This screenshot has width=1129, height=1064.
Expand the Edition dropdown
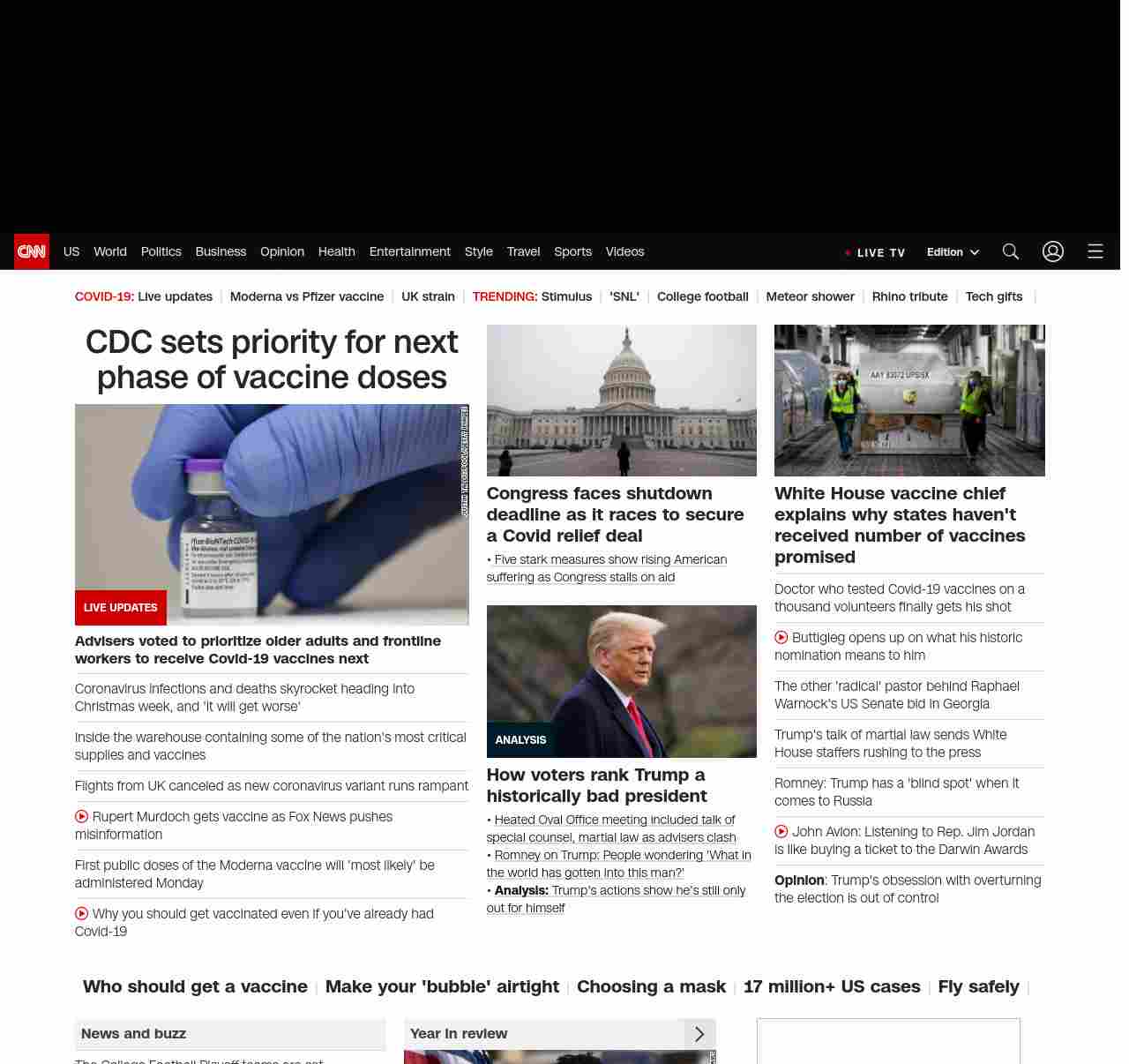click(953, 252)
